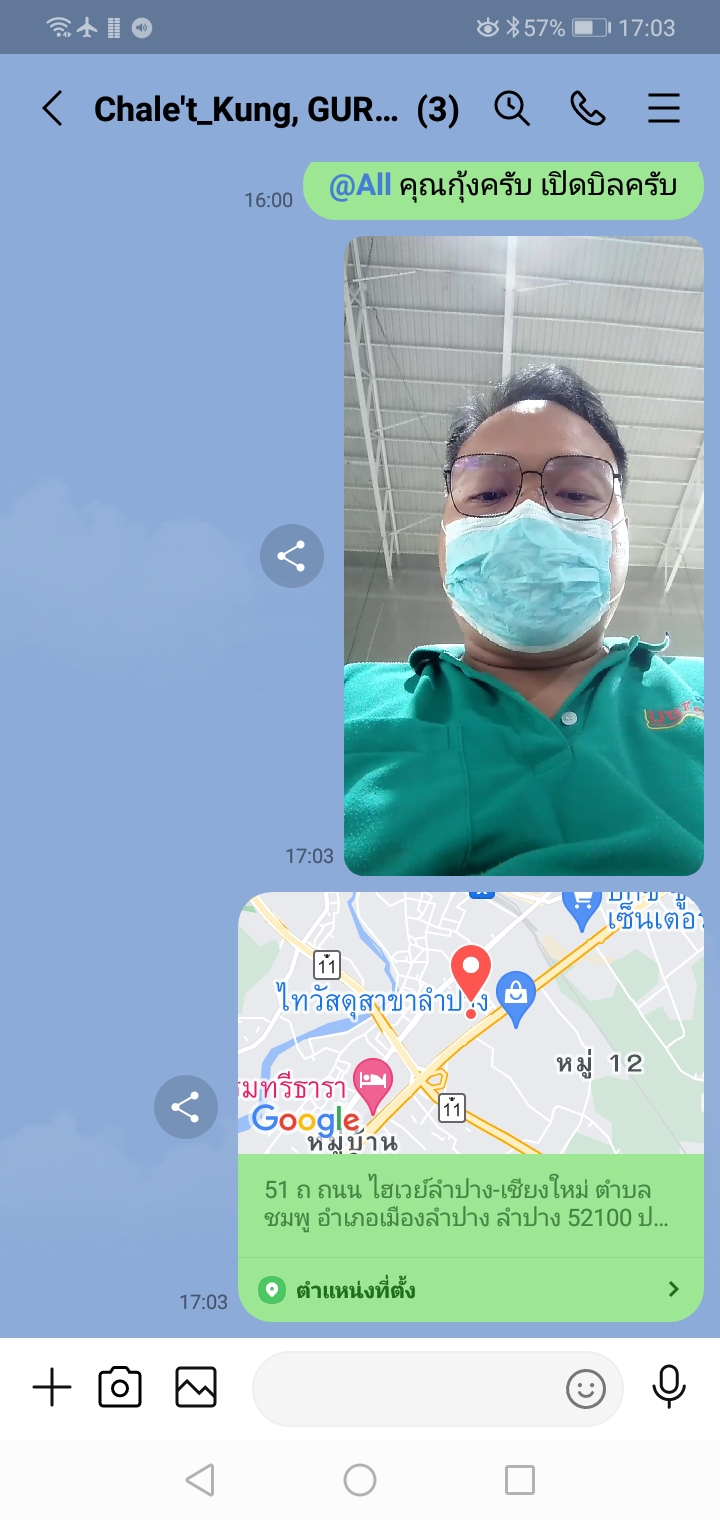Viewport: 720px width, 1520px height.
Task: Record a voice message
Action: (669, 1388)
